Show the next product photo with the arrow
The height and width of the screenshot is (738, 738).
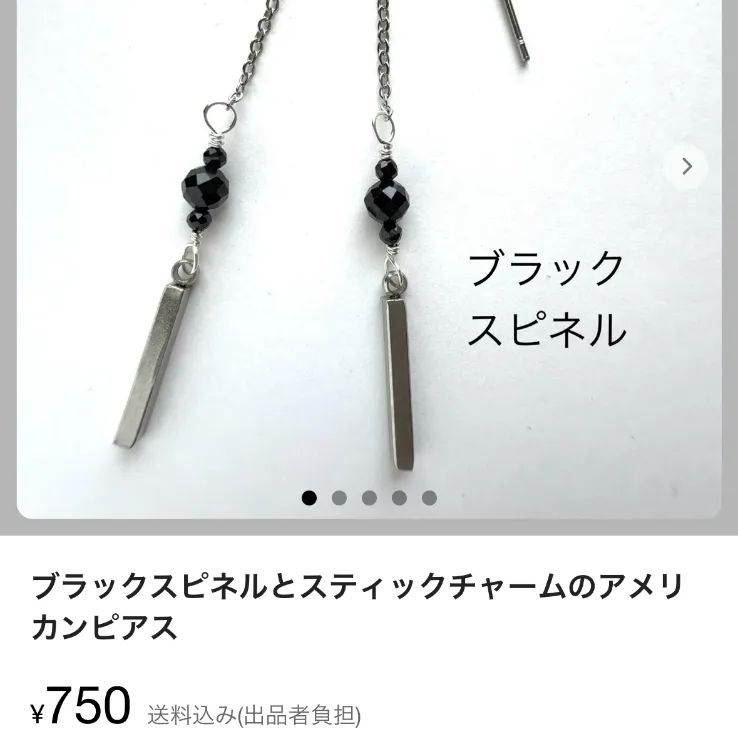[x=686, y=167]
